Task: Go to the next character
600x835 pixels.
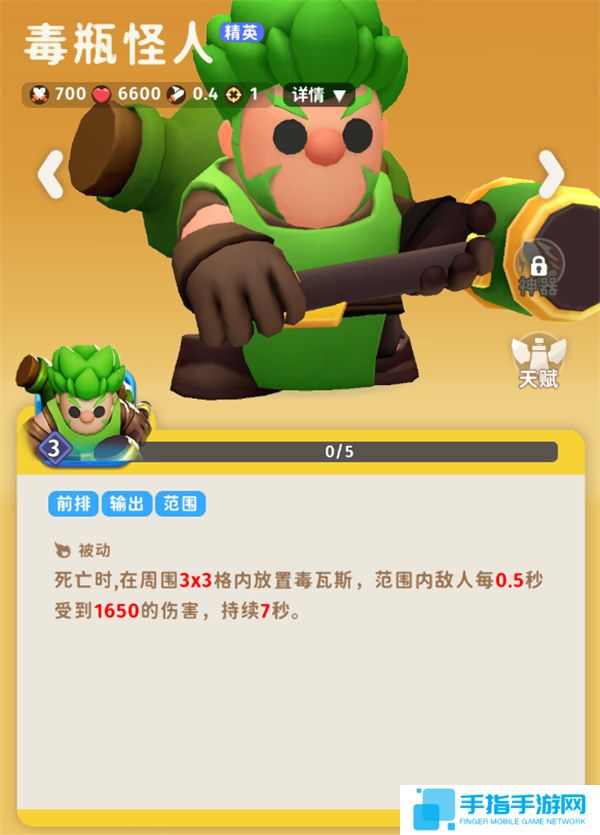Action: pyautogui.click(x=551, y=175)
